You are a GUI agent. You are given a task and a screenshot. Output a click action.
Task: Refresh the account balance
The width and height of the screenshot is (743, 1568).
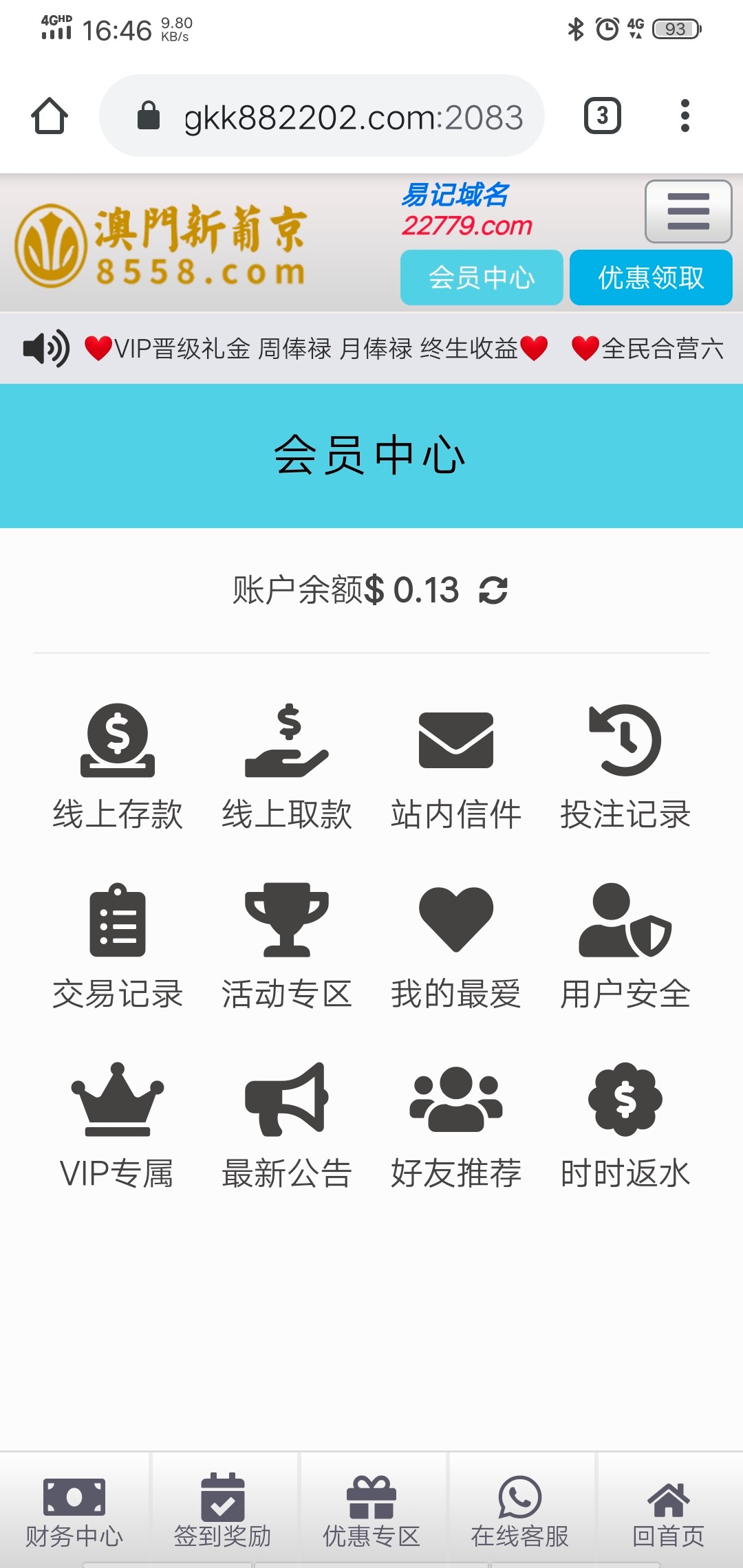[x=493, y=591]
